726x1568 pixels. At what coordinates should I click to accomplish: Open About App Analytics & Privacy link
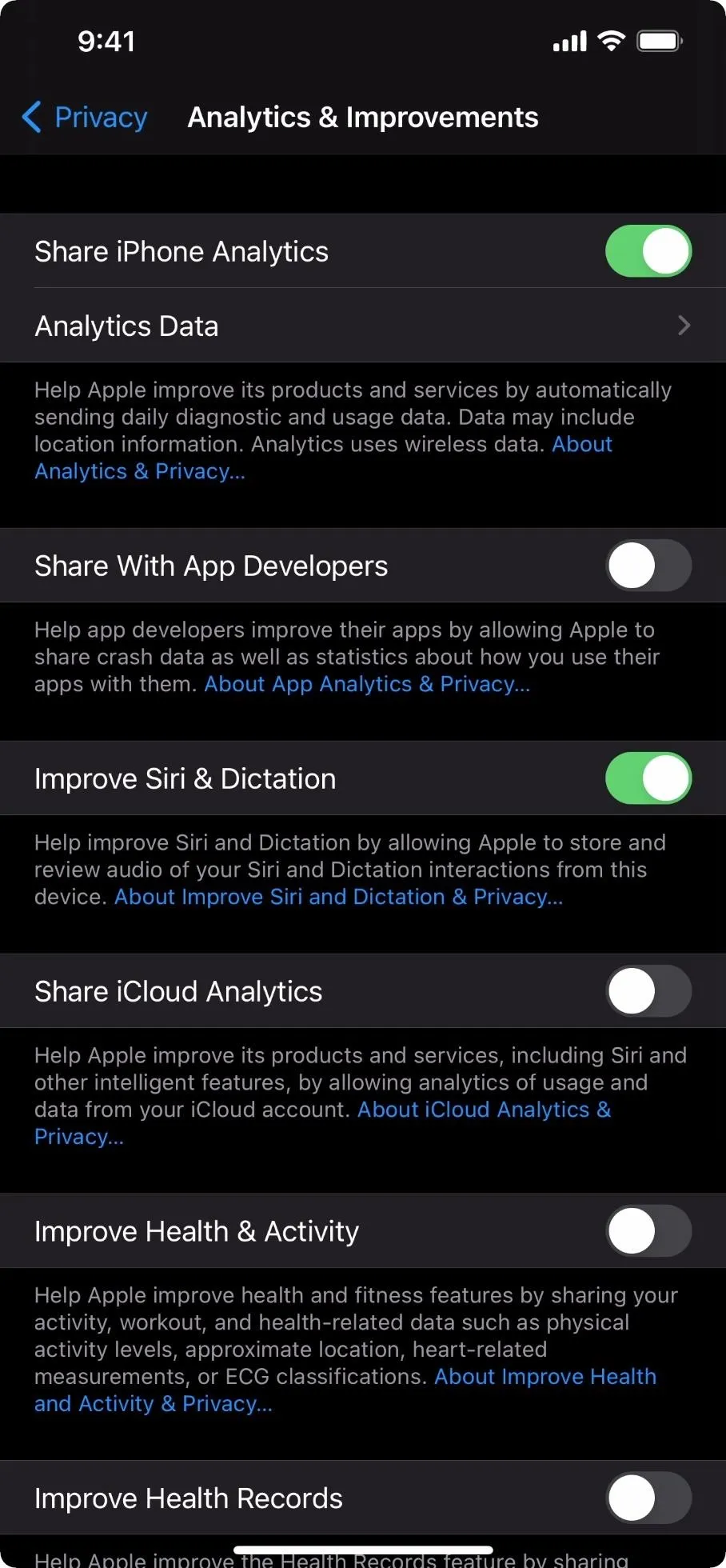point(367,684)
